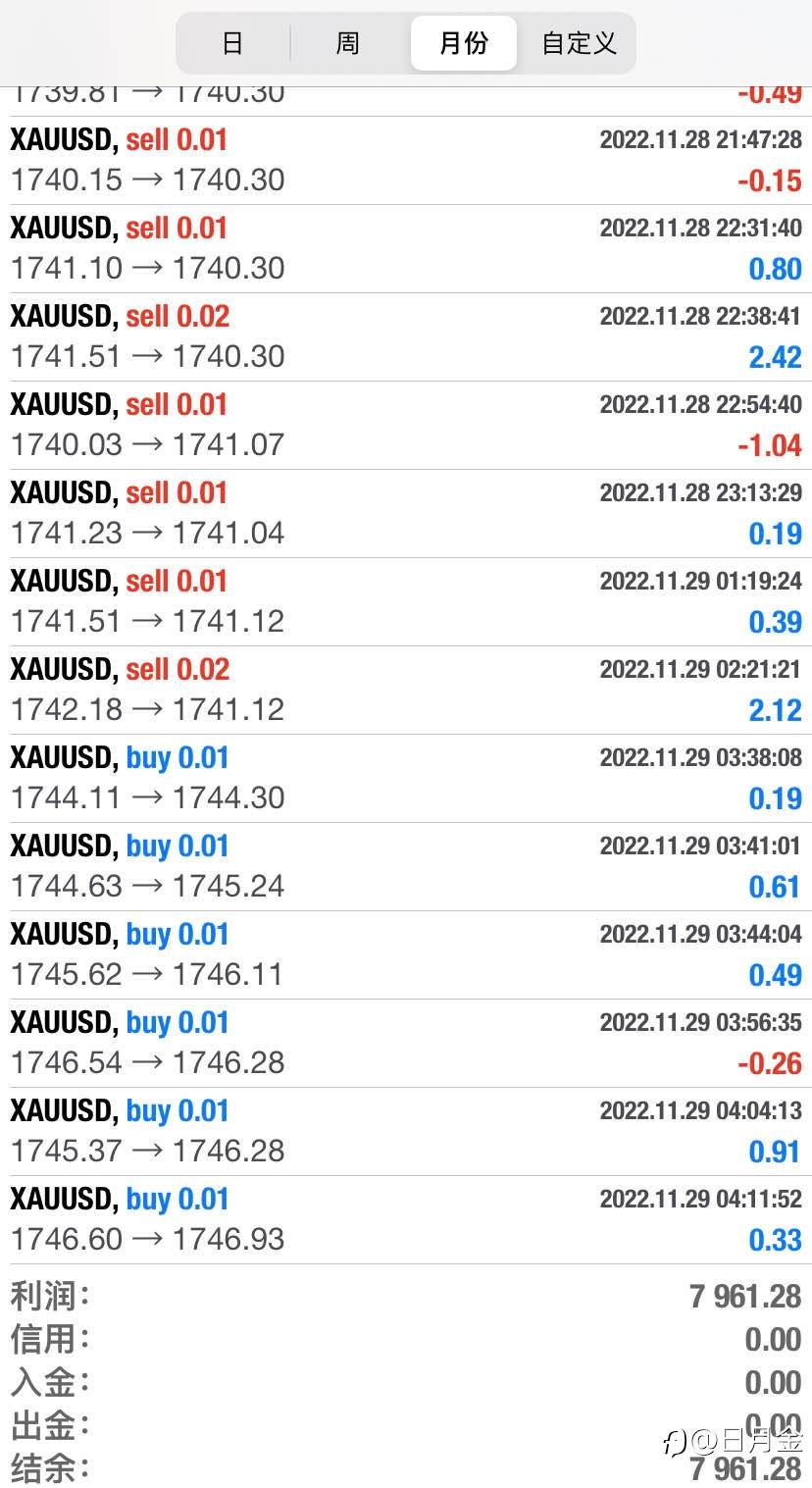This screenshot has height=1488, width=812.
Task: Open the sell trade with -0.15 loss
Action: click(406, 161)
